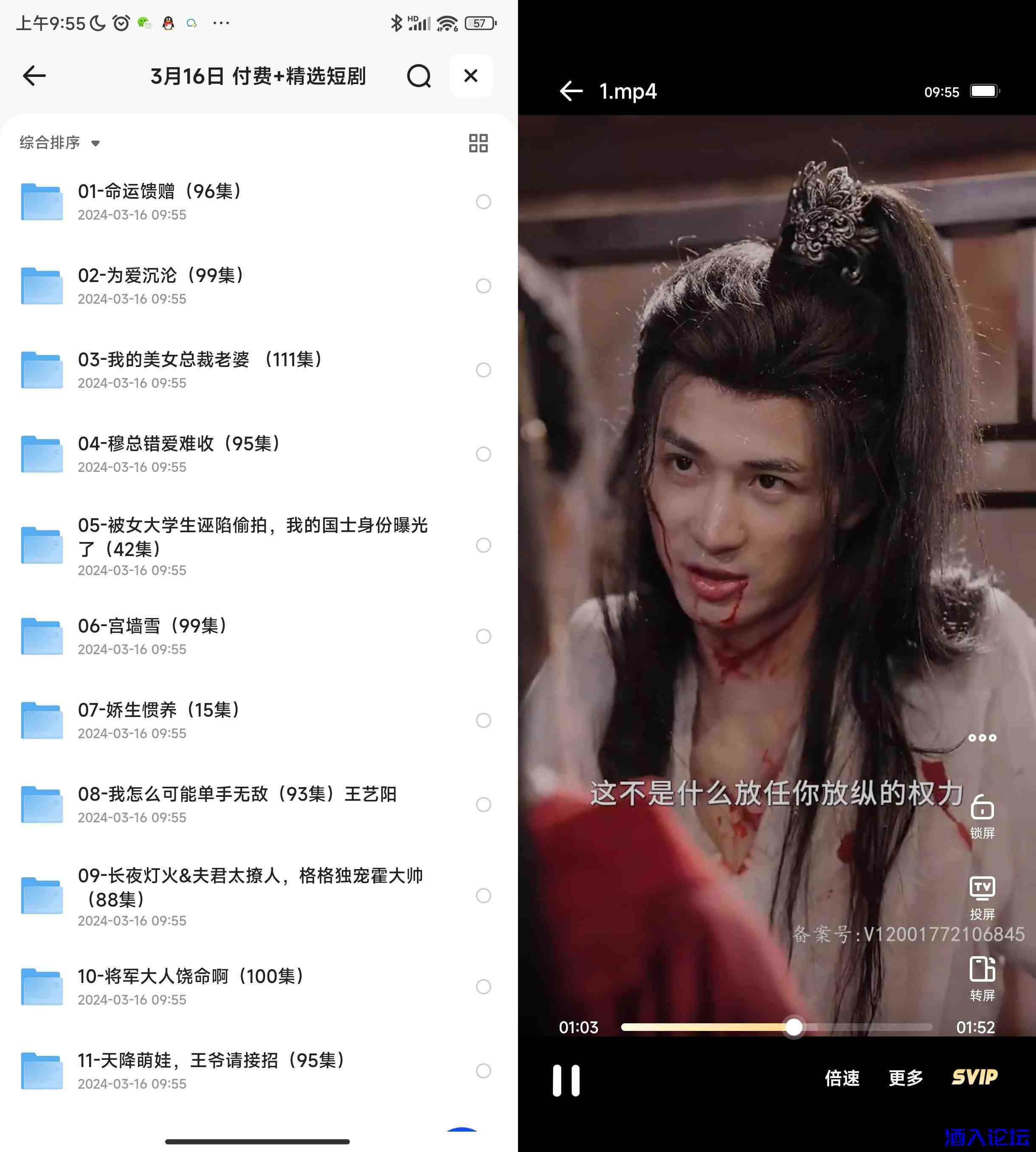The image size is (1036, 1152).
Task: Exit the 1.mp4 video player
Action: pyautogui.click(x=571, y=91)
